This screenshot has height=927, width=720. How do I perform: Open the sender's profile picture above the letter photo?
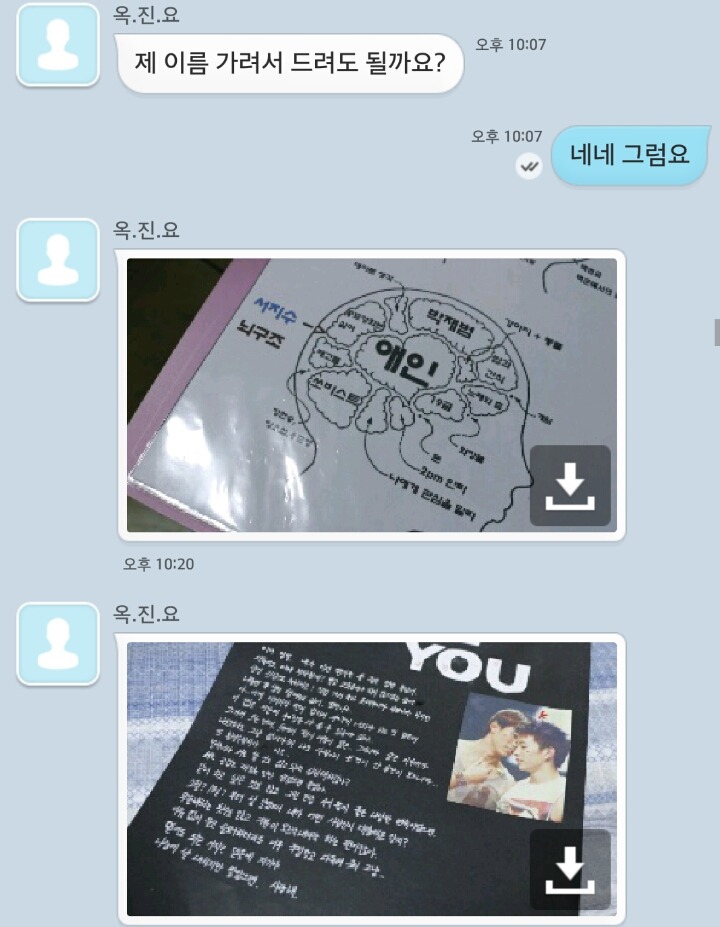tap(58, 643)
